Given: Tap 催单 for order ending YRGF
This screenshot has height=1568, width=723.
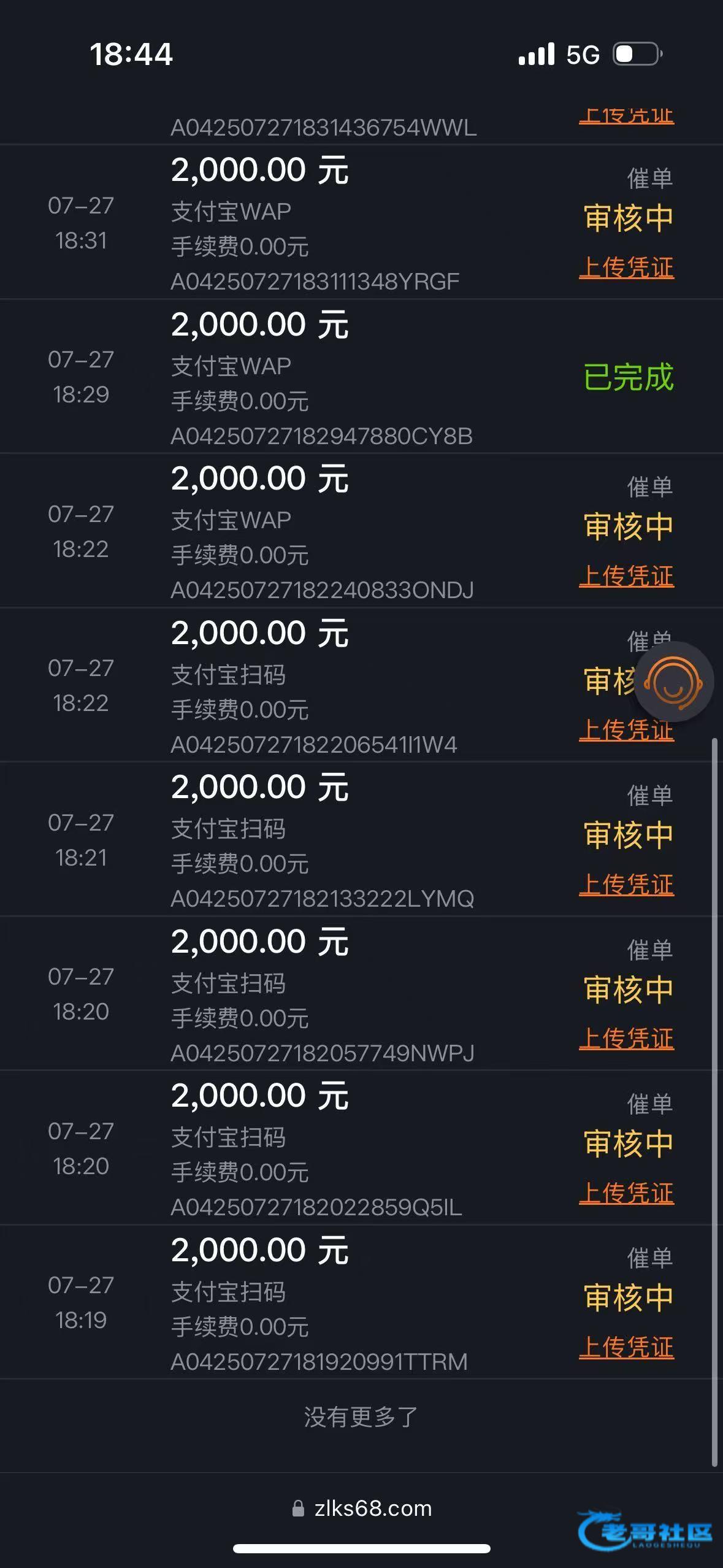Looking at the screenshot, I should pos(649,179).
